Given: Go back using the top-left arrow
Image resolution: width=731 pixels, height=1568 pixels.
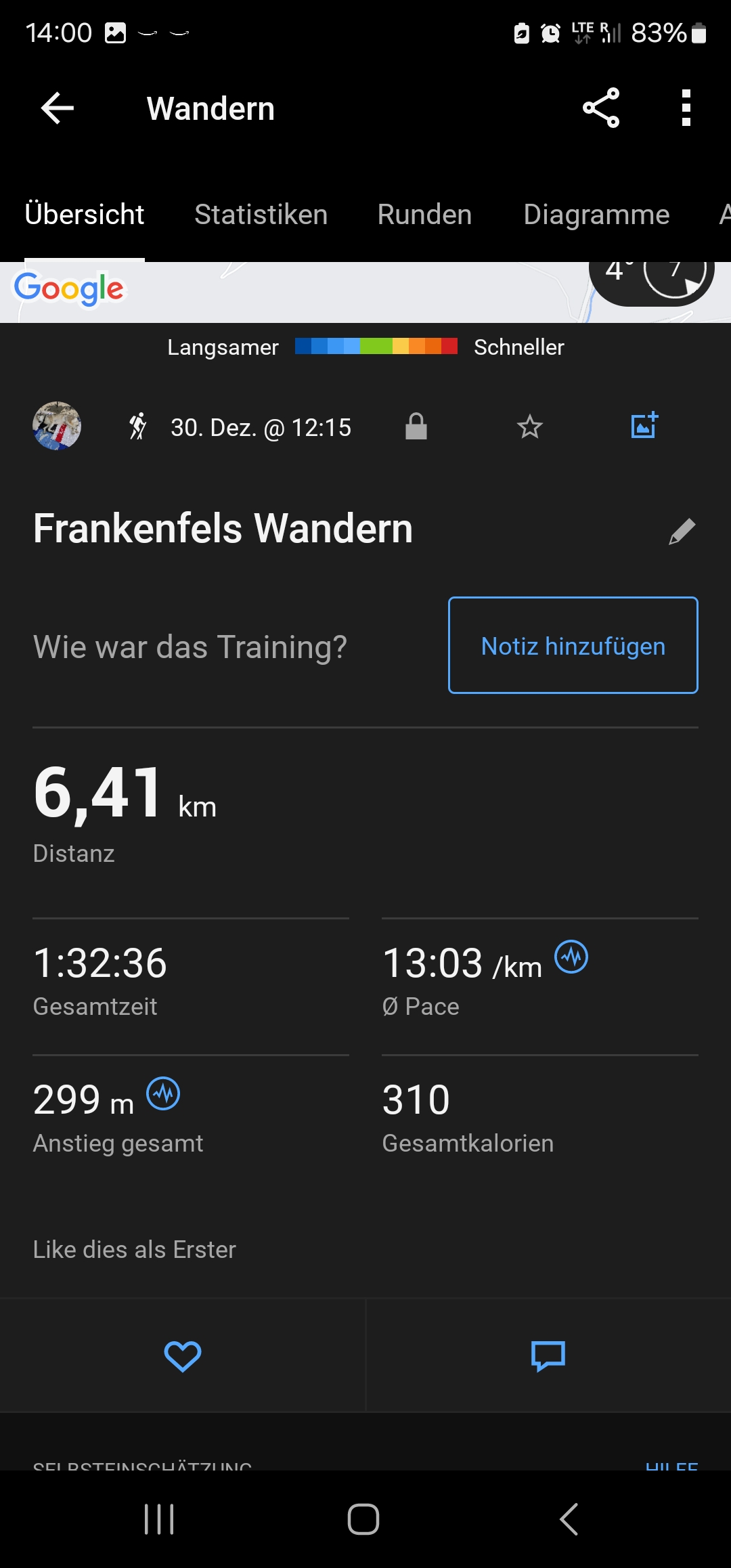Looking at the screenshot, I should tap(58, 108).
